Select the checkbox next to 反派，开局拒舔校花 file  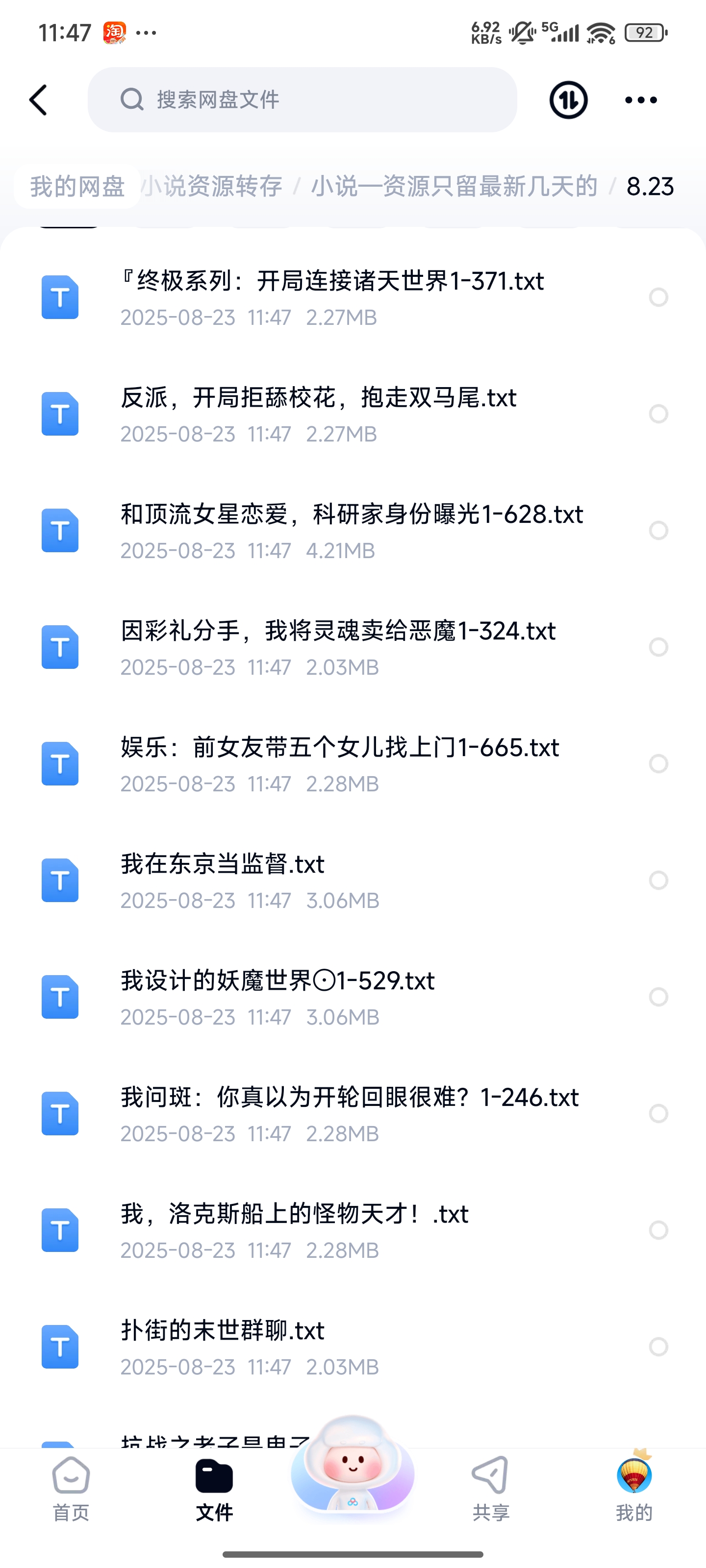[x=658, y=415]
